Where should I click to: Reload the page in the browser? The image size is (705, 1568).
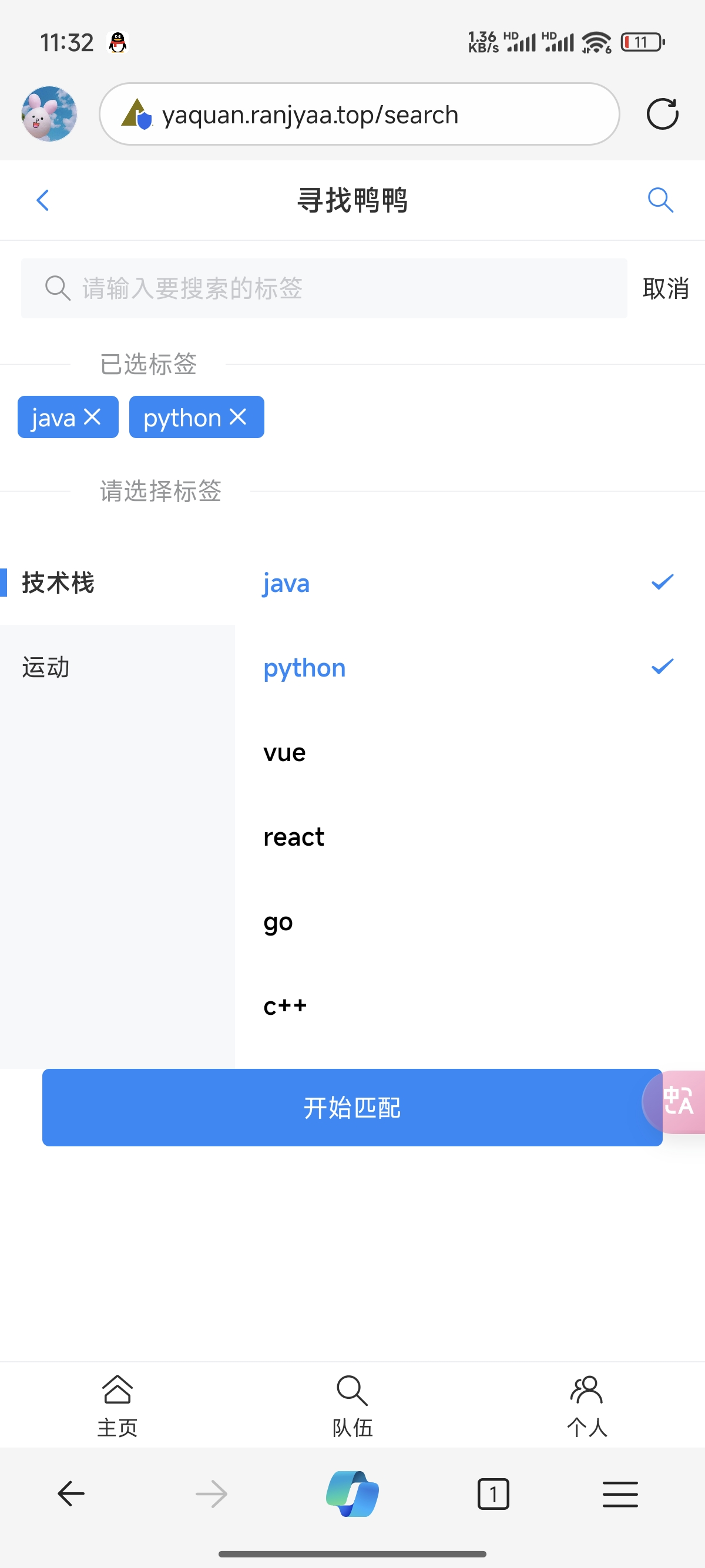click(662, 114)
